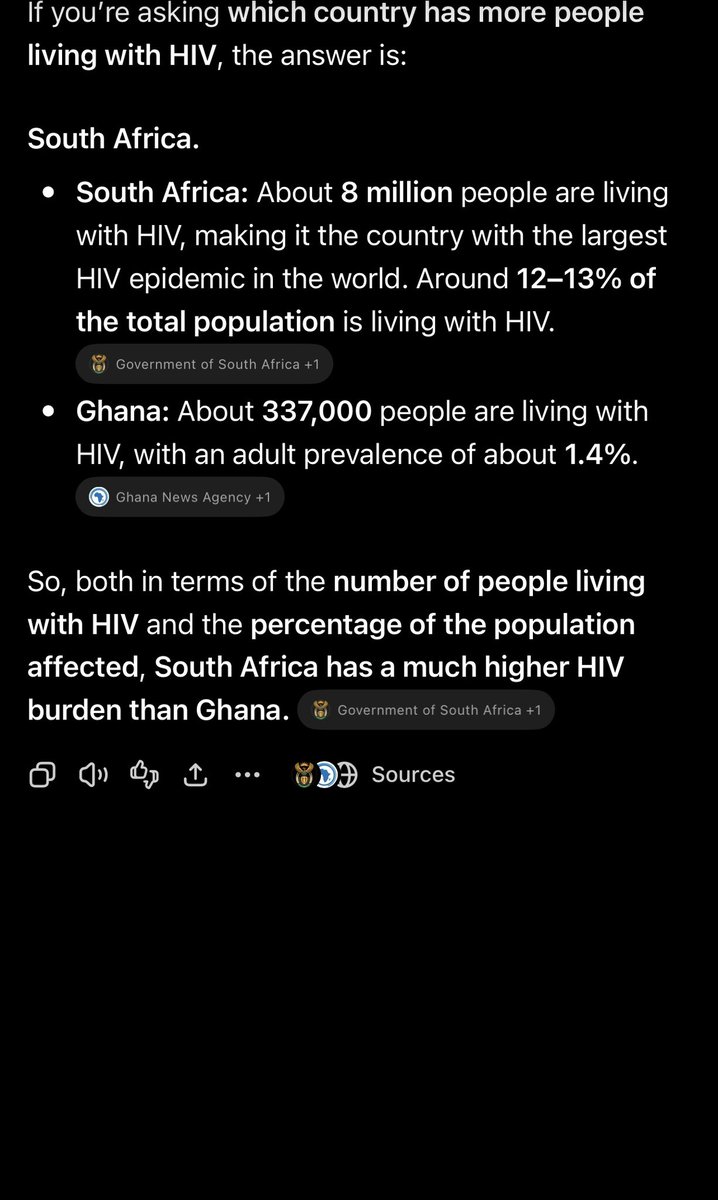Open the citation chip under the South Africa bullet
Screen dimensions: 718x1200
204,364
